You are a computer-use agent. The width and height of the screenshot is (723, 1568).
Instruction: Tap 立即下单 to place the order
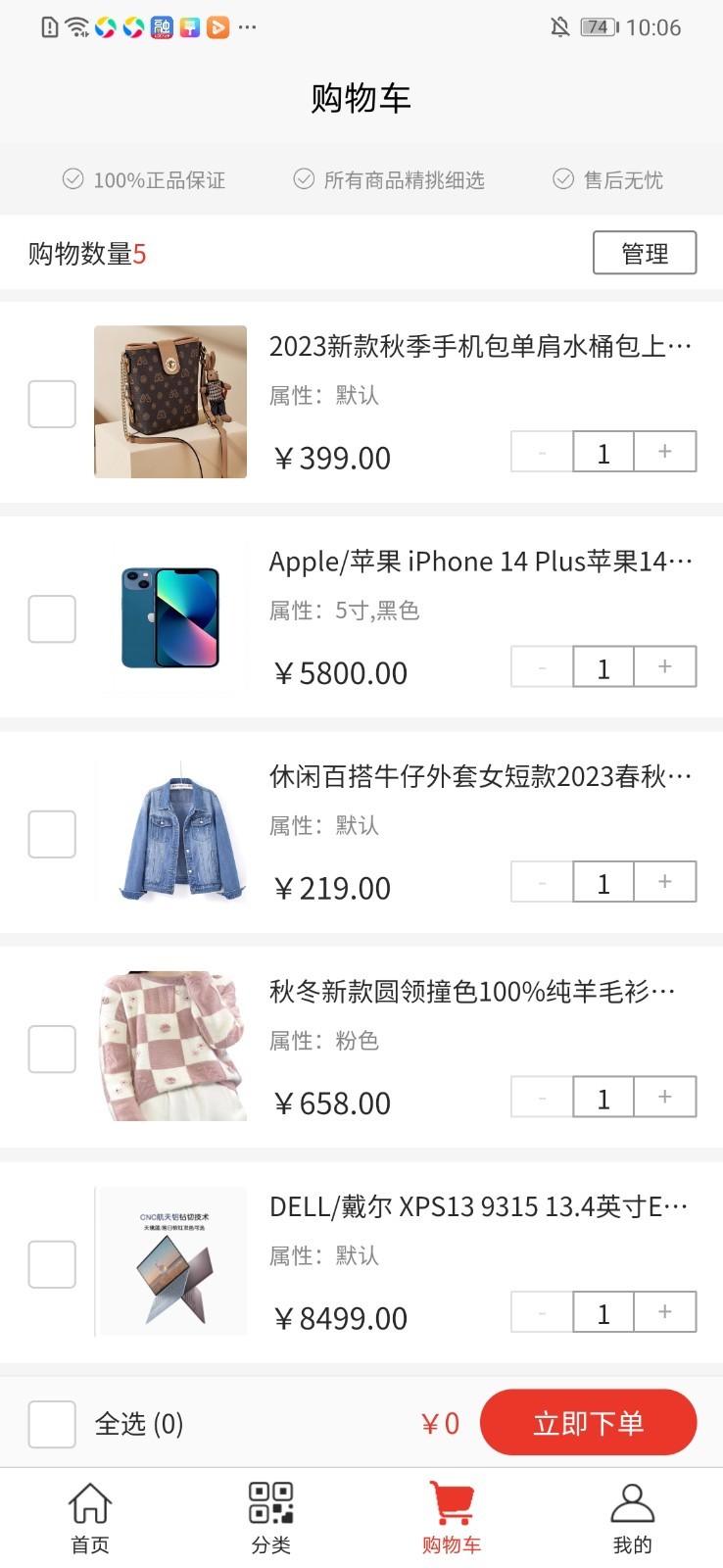click(588, 1423)
